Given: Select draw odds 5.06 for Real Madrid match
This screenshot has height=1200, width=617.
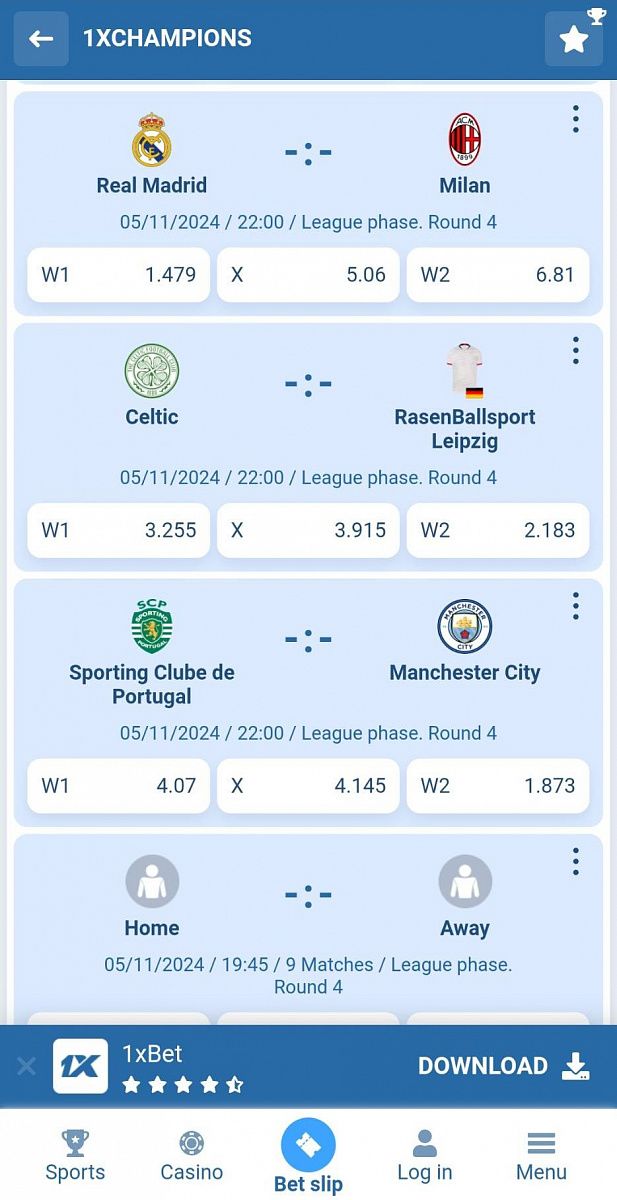Looking at the screenshot, I should pos(308,275).
